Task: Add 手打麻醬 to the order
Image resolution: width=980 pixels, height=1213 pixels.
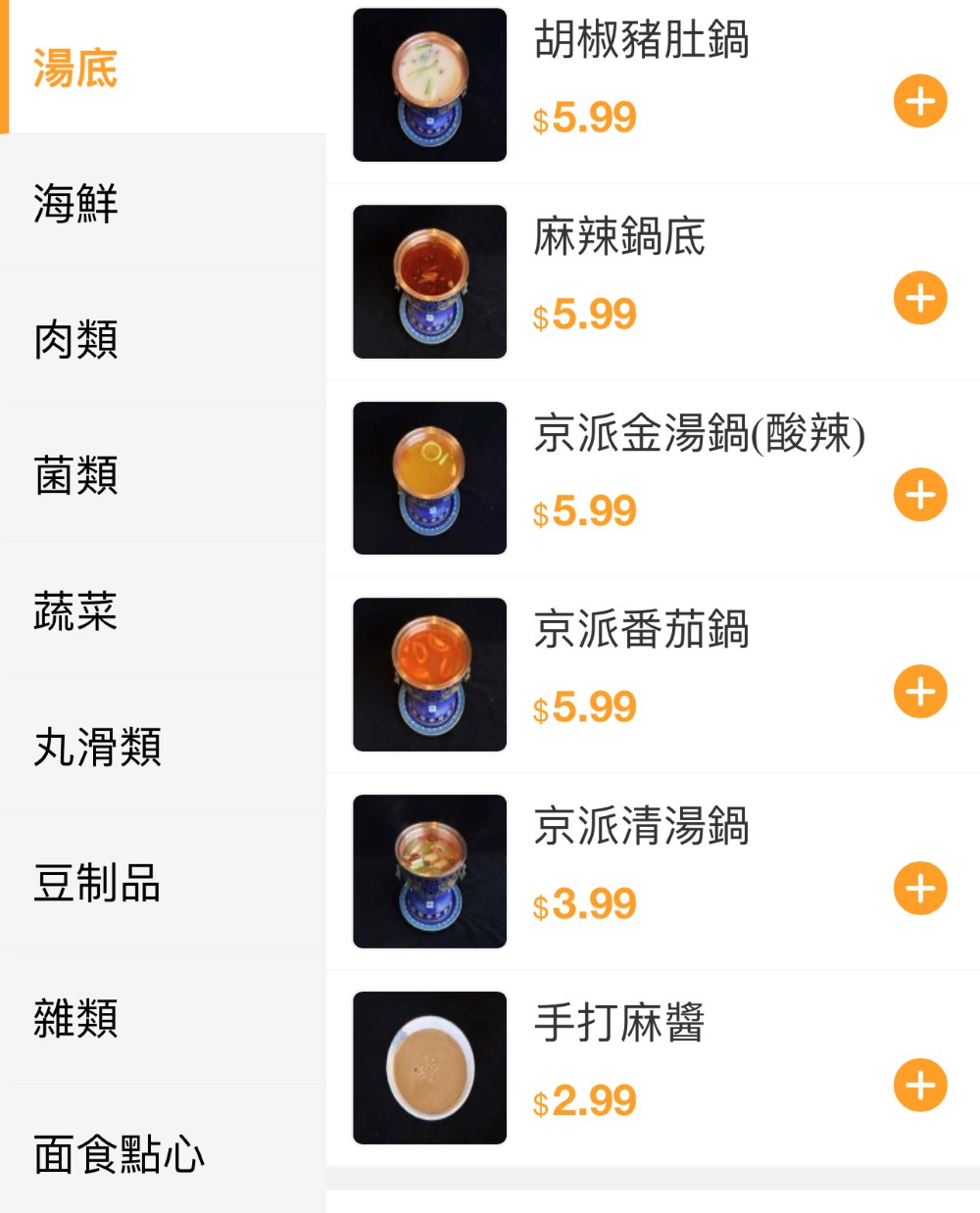Action: pos(920,1085)
